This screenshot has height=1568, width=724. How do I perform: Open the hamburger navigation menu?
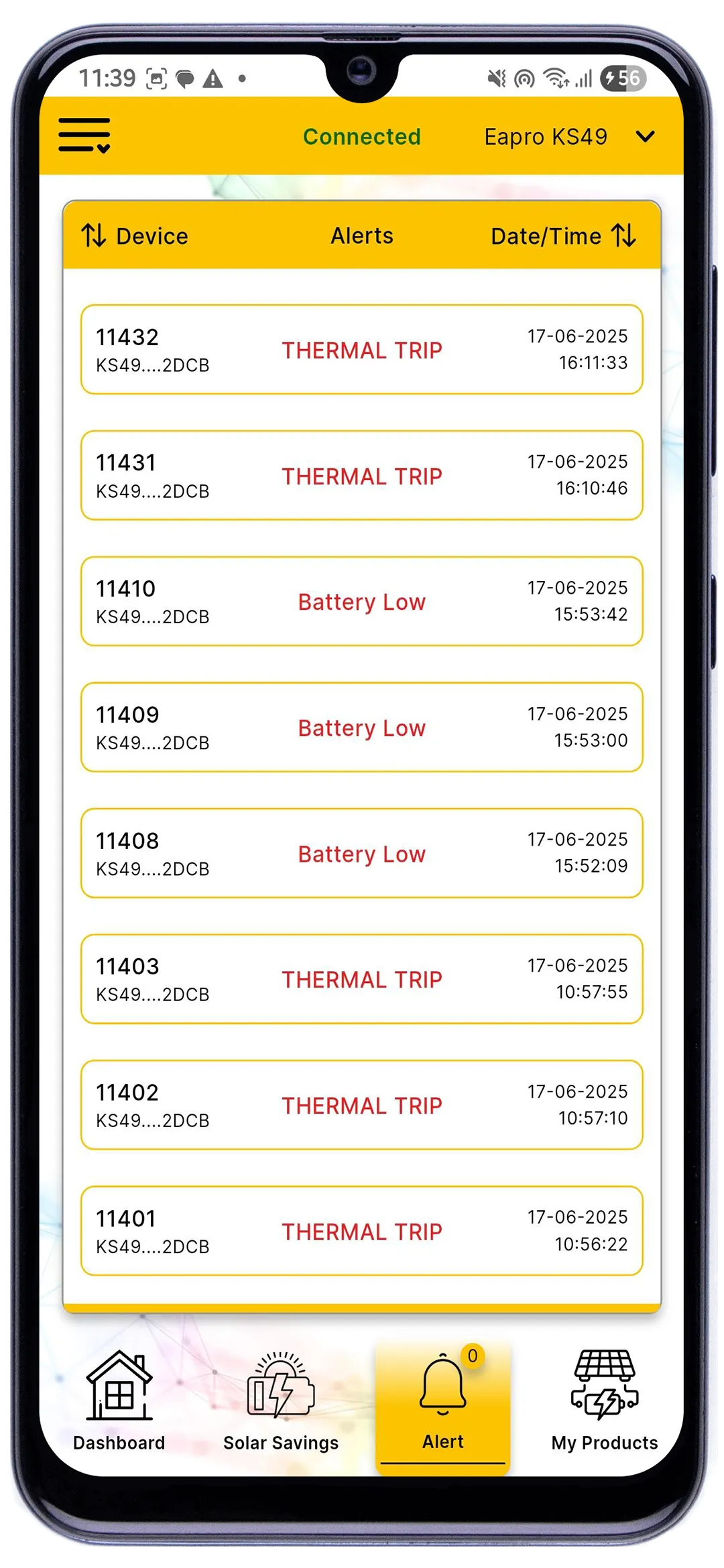[84, 134]
